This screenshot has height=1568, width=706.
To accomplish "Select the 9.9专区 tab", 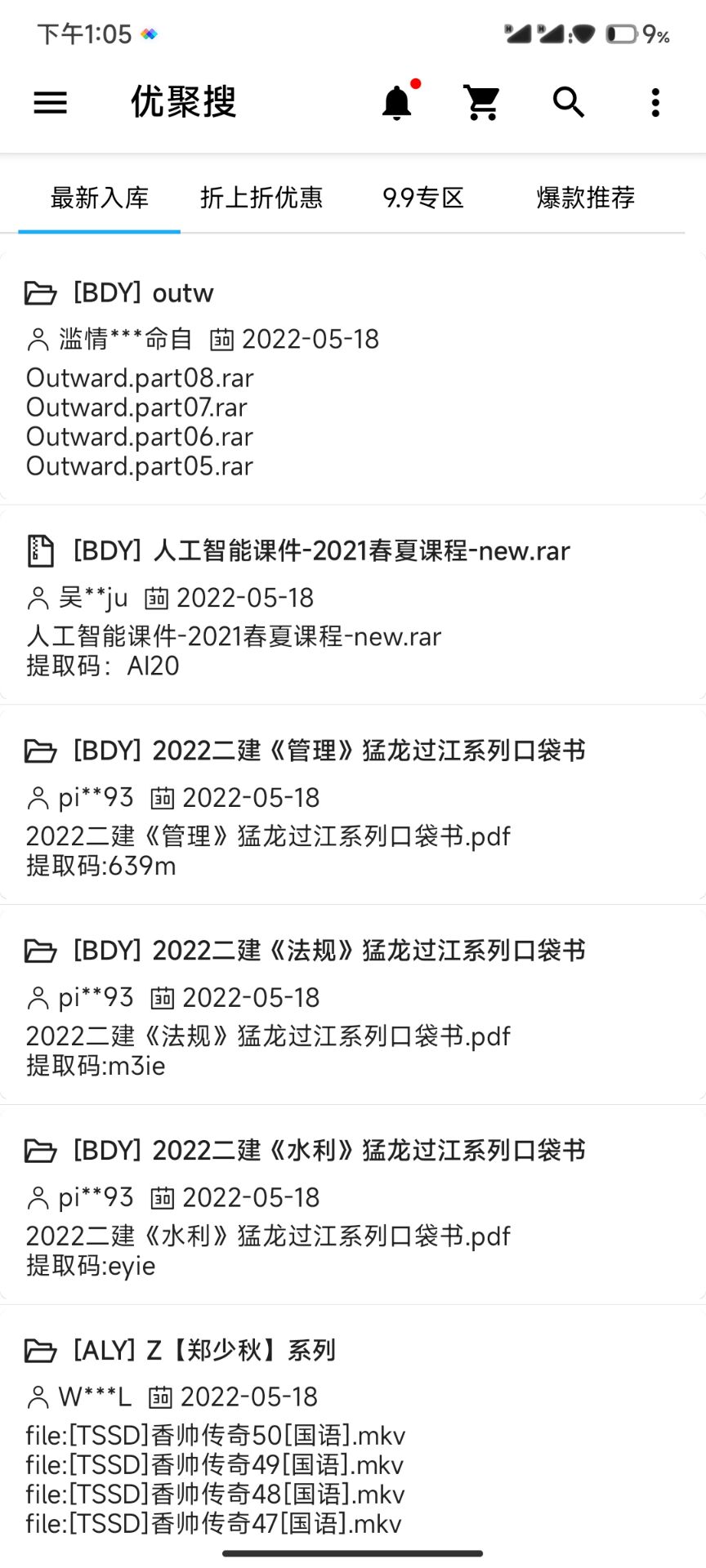I will [x=423, y=198].
